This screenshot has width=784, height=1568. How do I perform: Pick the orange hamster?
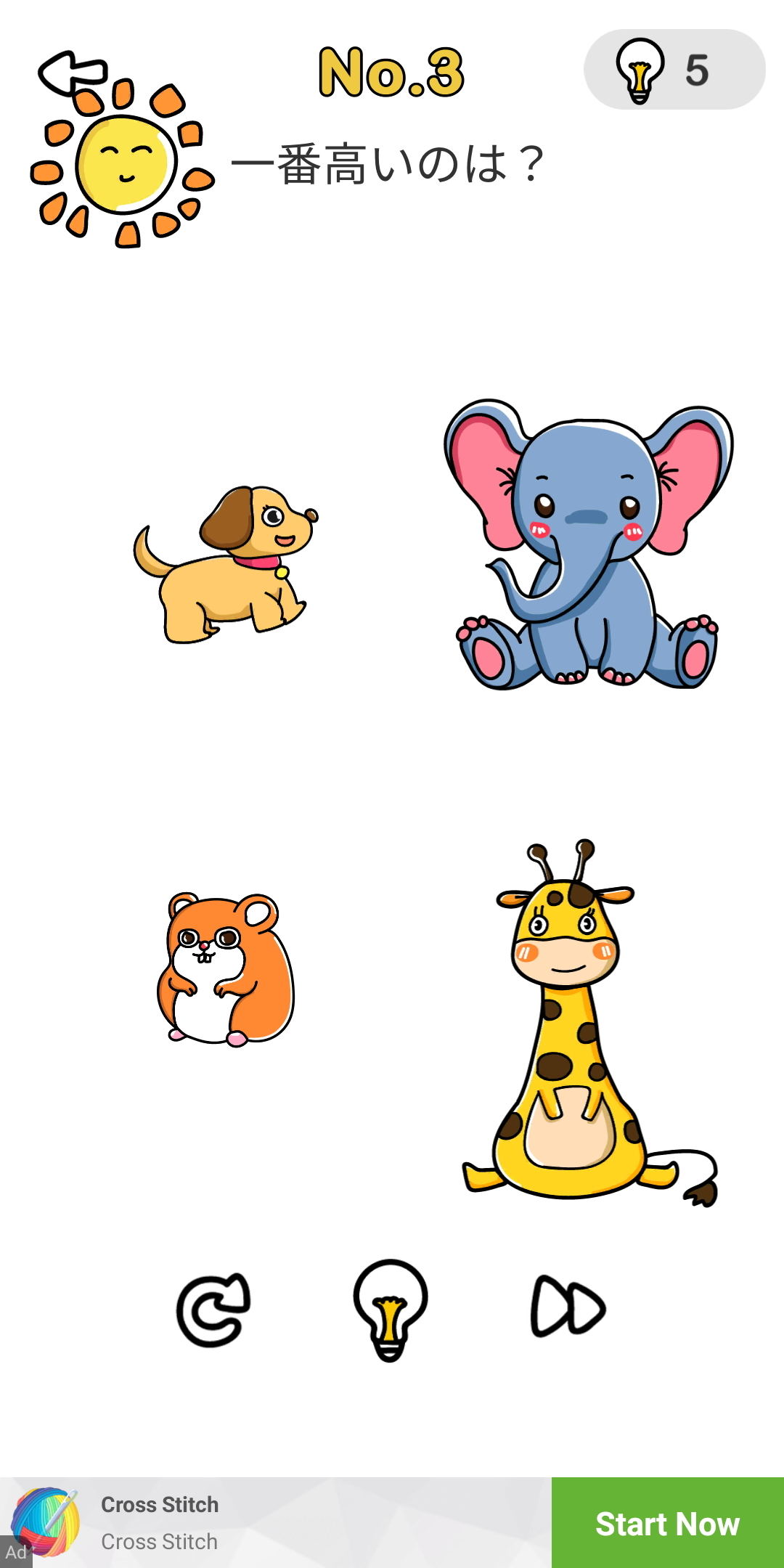(x=226, y=970)
